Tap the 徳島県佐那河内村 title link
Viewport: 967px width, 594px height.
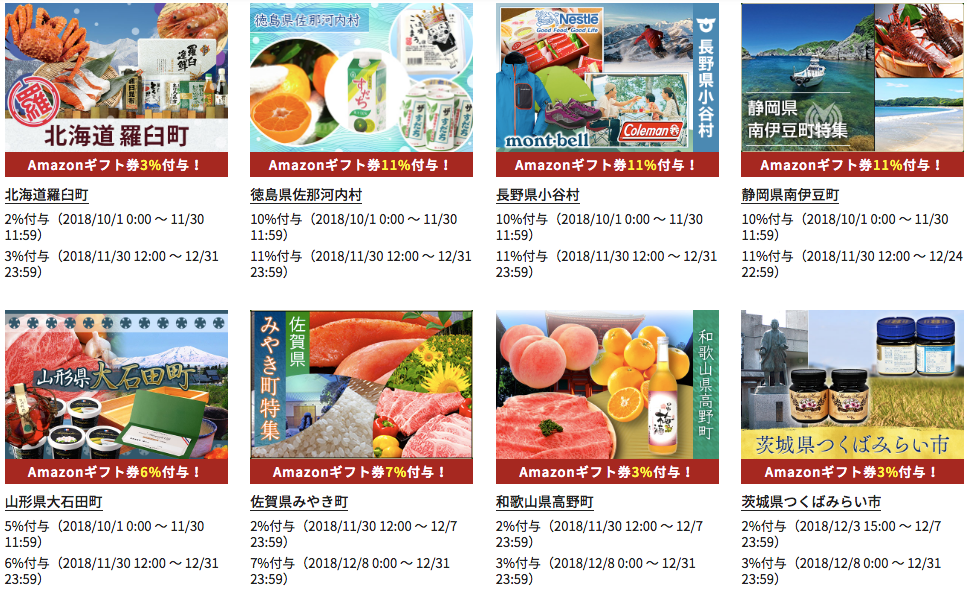point(306,195)
